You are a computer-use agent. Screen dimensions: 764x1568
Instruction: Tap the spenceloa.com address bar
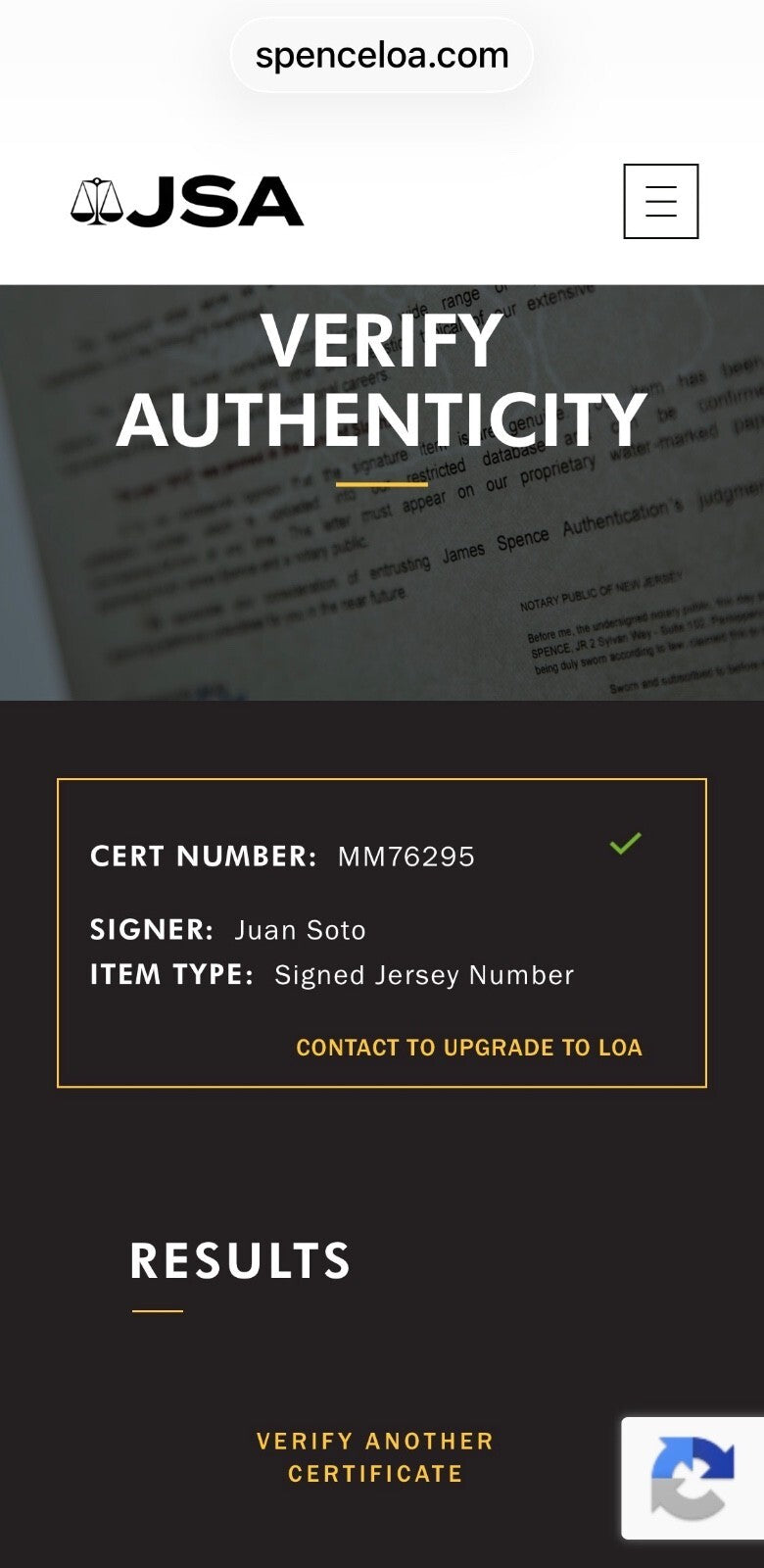coord(382,55)
